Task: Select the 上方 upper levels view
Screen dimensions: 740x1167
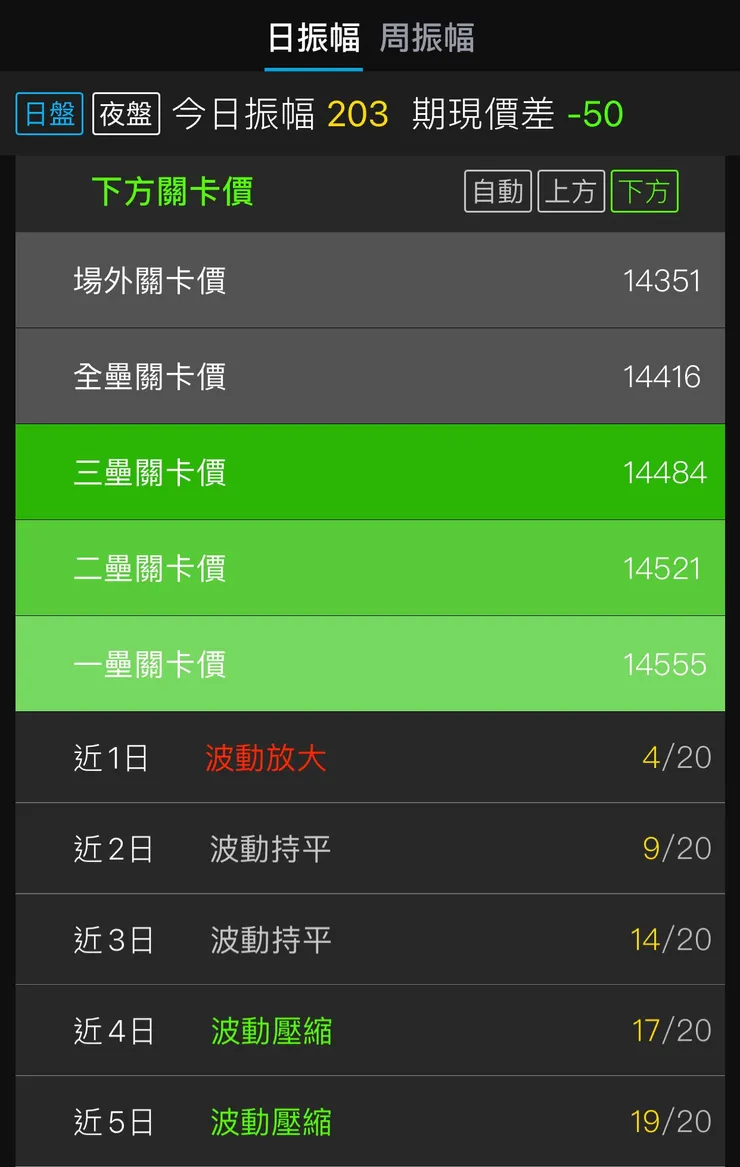Action: point(570,190)
